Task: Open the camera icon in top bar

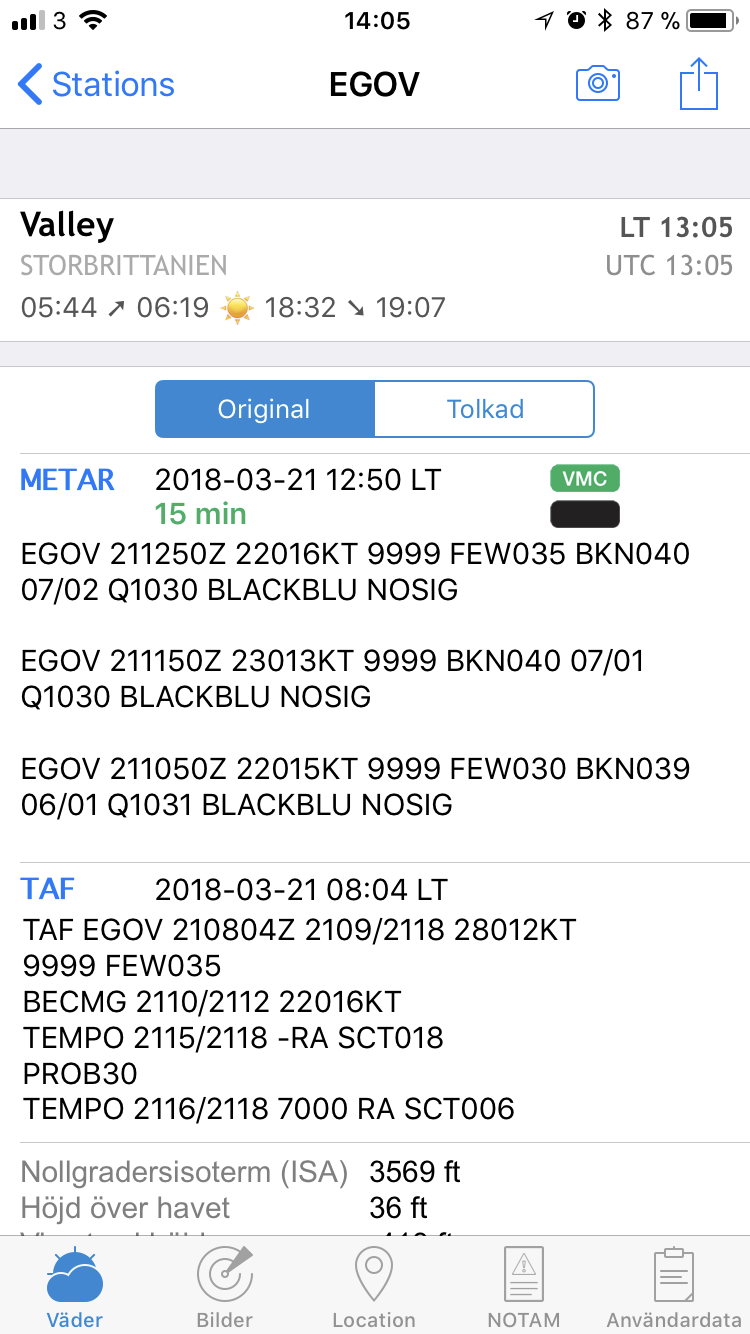Action: tap(598, 83)
